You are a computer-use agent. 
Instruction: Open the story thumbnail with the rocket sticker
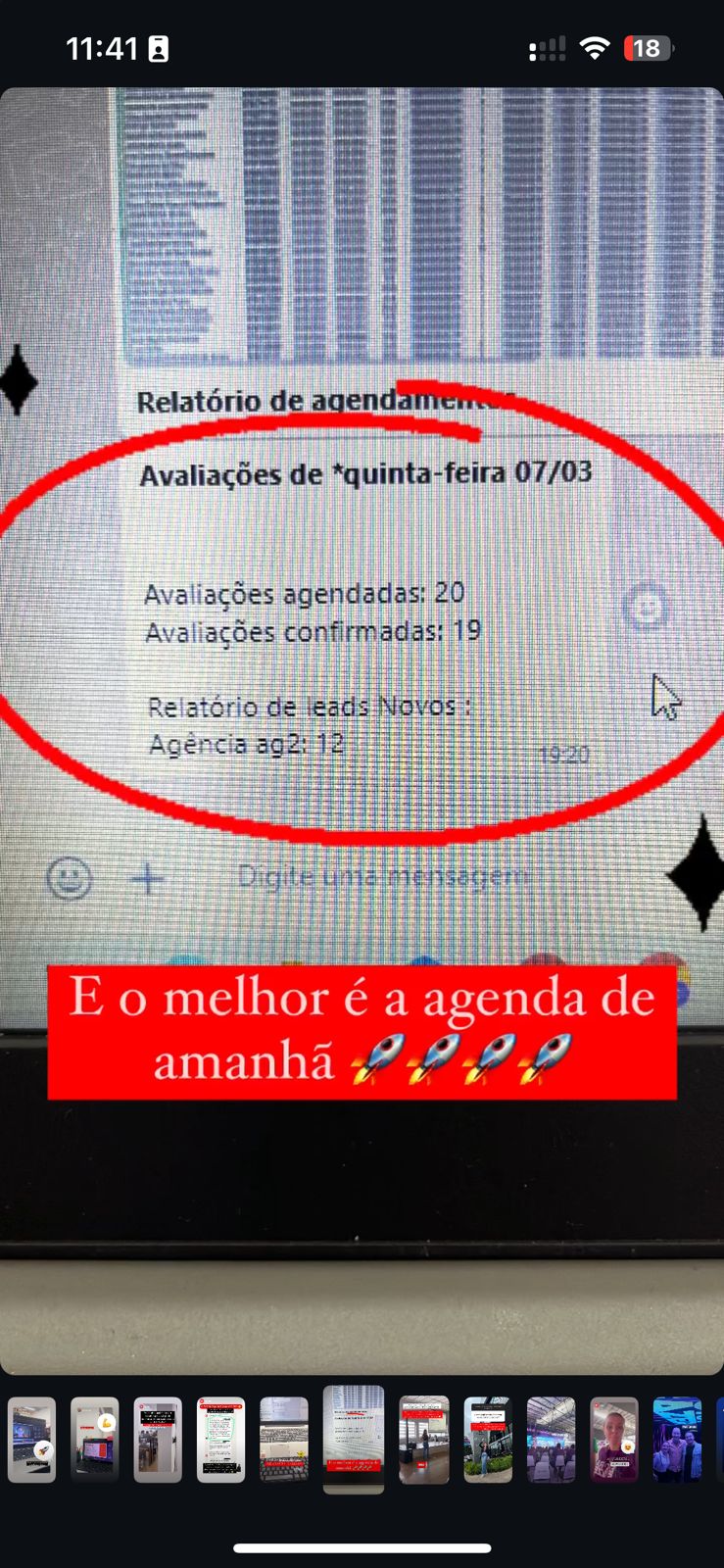(x=32, y=1439)
